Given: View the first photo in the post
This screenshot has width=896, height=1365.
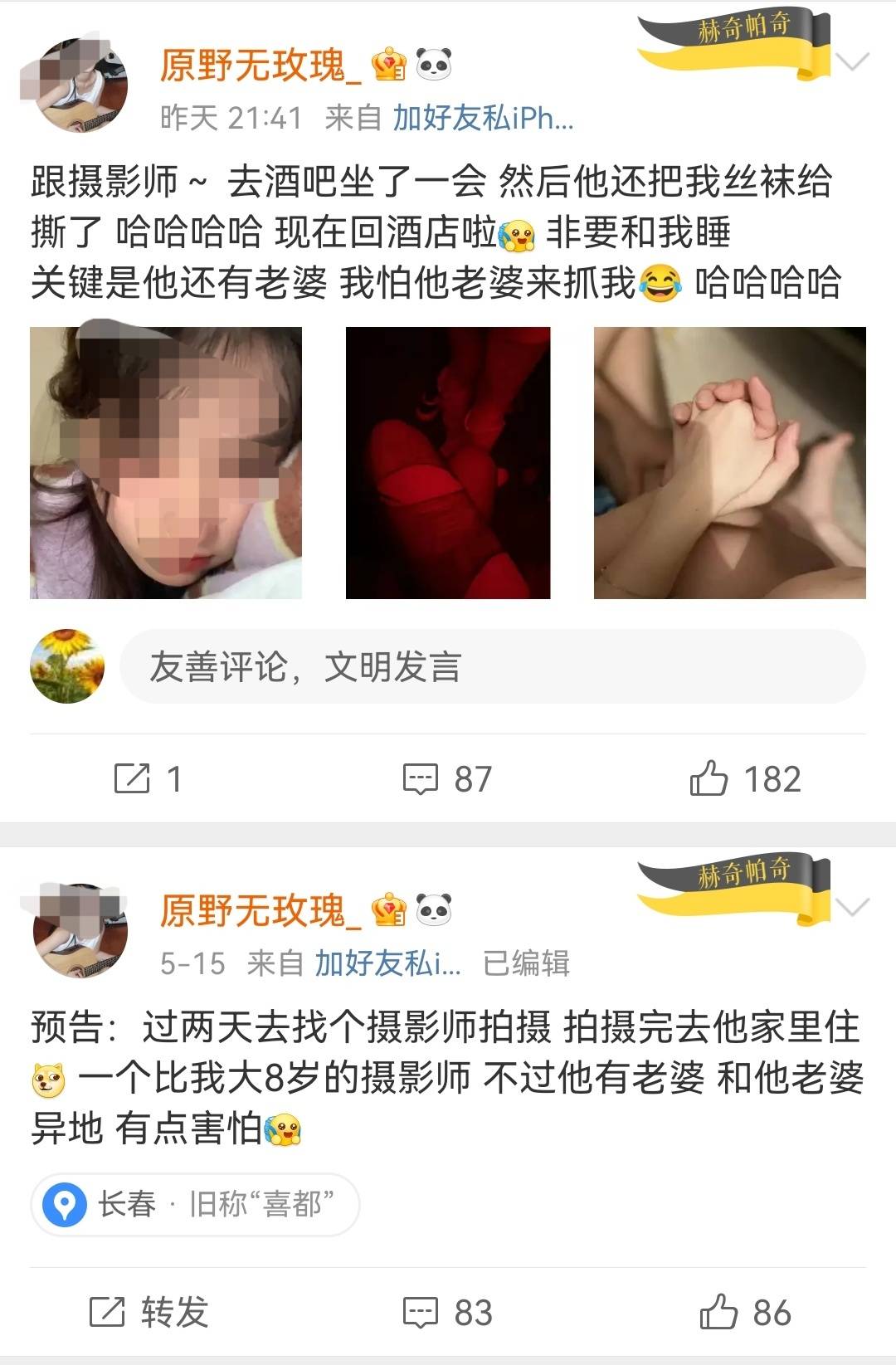Looking at the screenshot, I should tap(166, 462).
